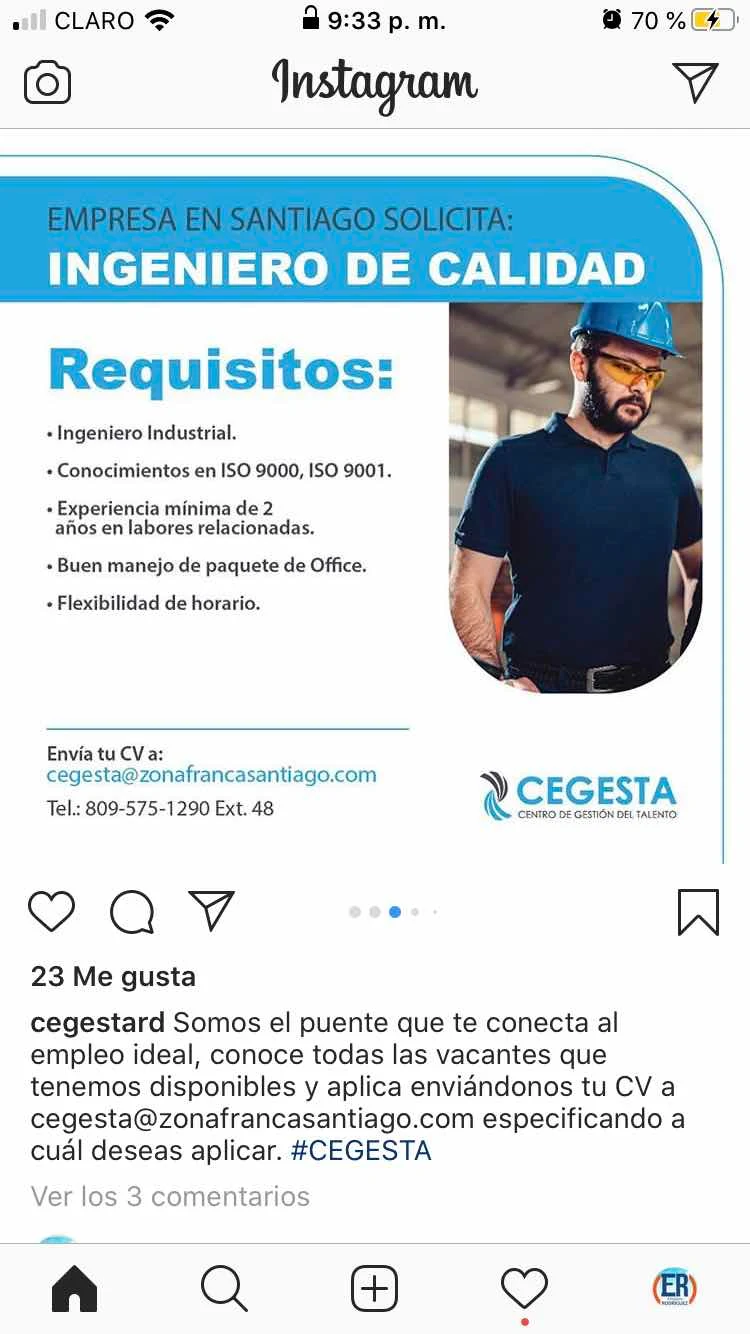This screenshot has width=750, height=1334.
Task: Open the #CEGESTA hashtag
Action: [361, 1150]
